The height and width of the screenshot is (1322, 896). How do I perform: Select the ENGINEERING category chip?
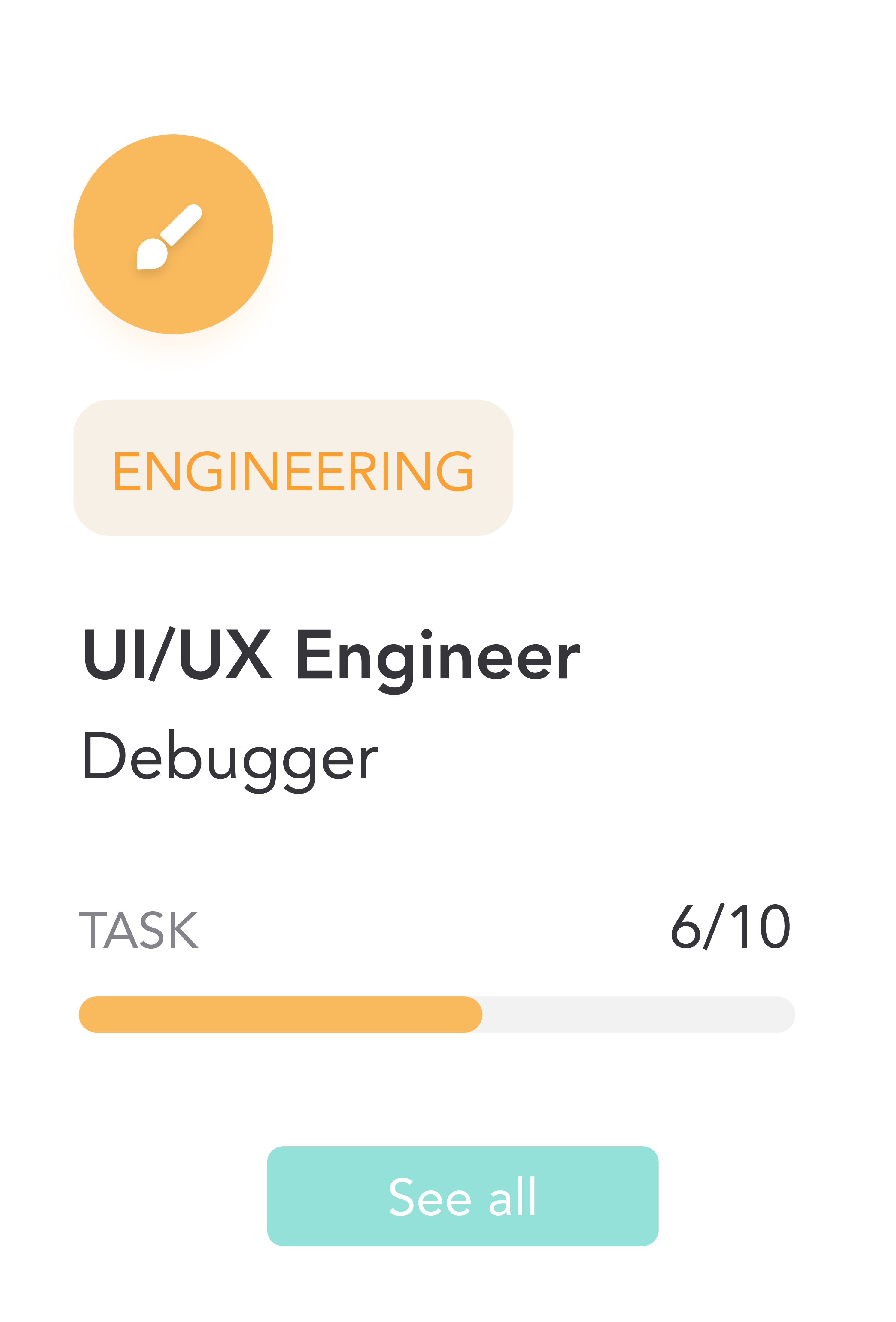(x=293, y=468)
